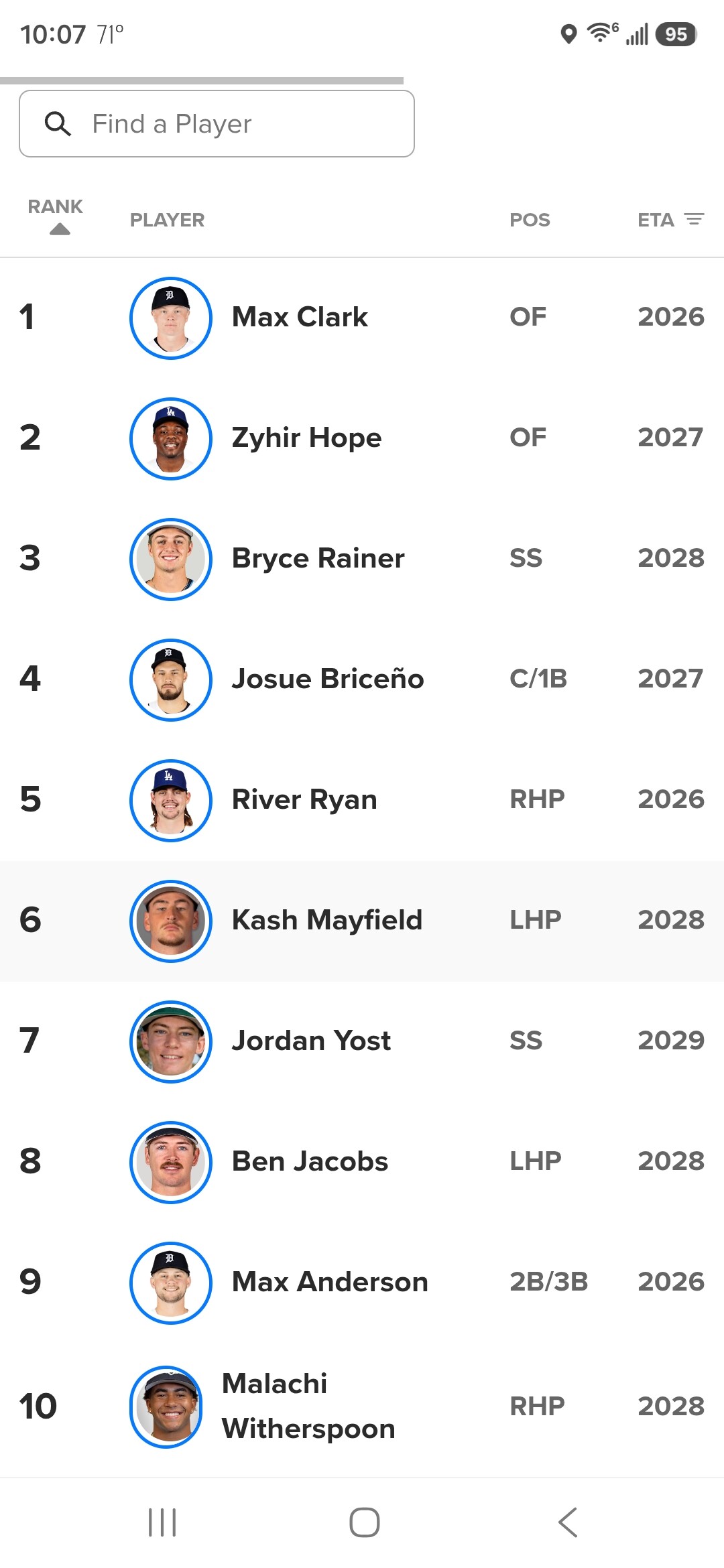Viewport: 724px width, 1568px height.
Task: Open Max Anderson's ranking row
Action: [362, 1283]
